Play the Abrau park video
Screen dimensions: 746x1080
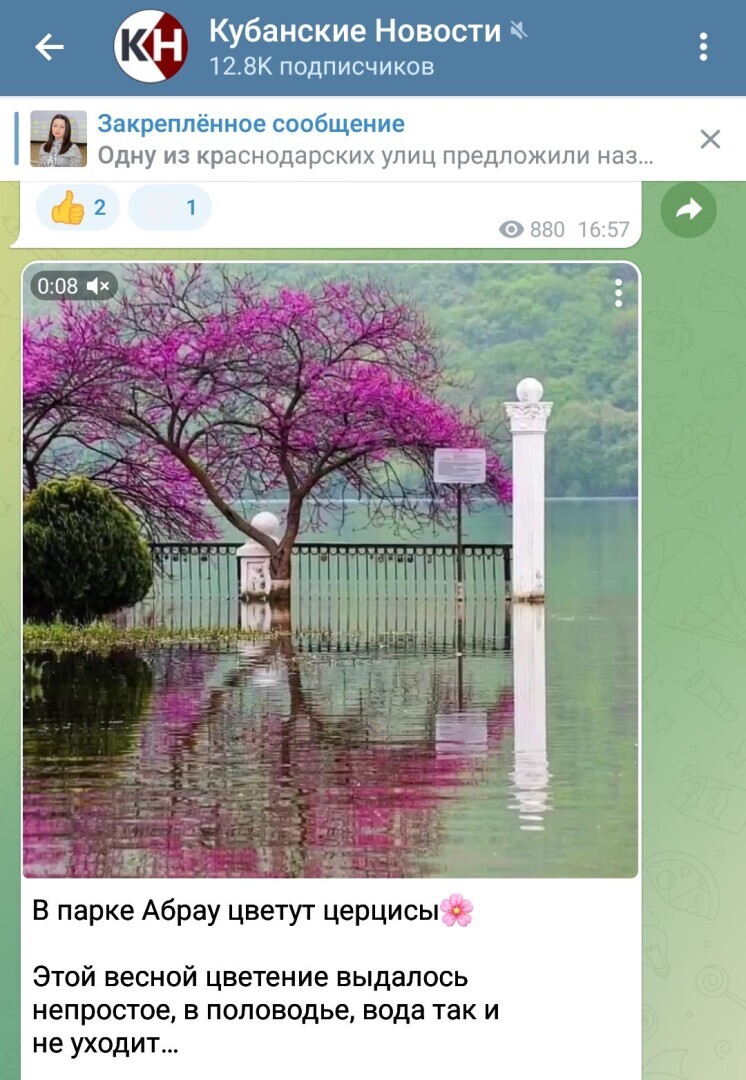click(x=330, y=570)
